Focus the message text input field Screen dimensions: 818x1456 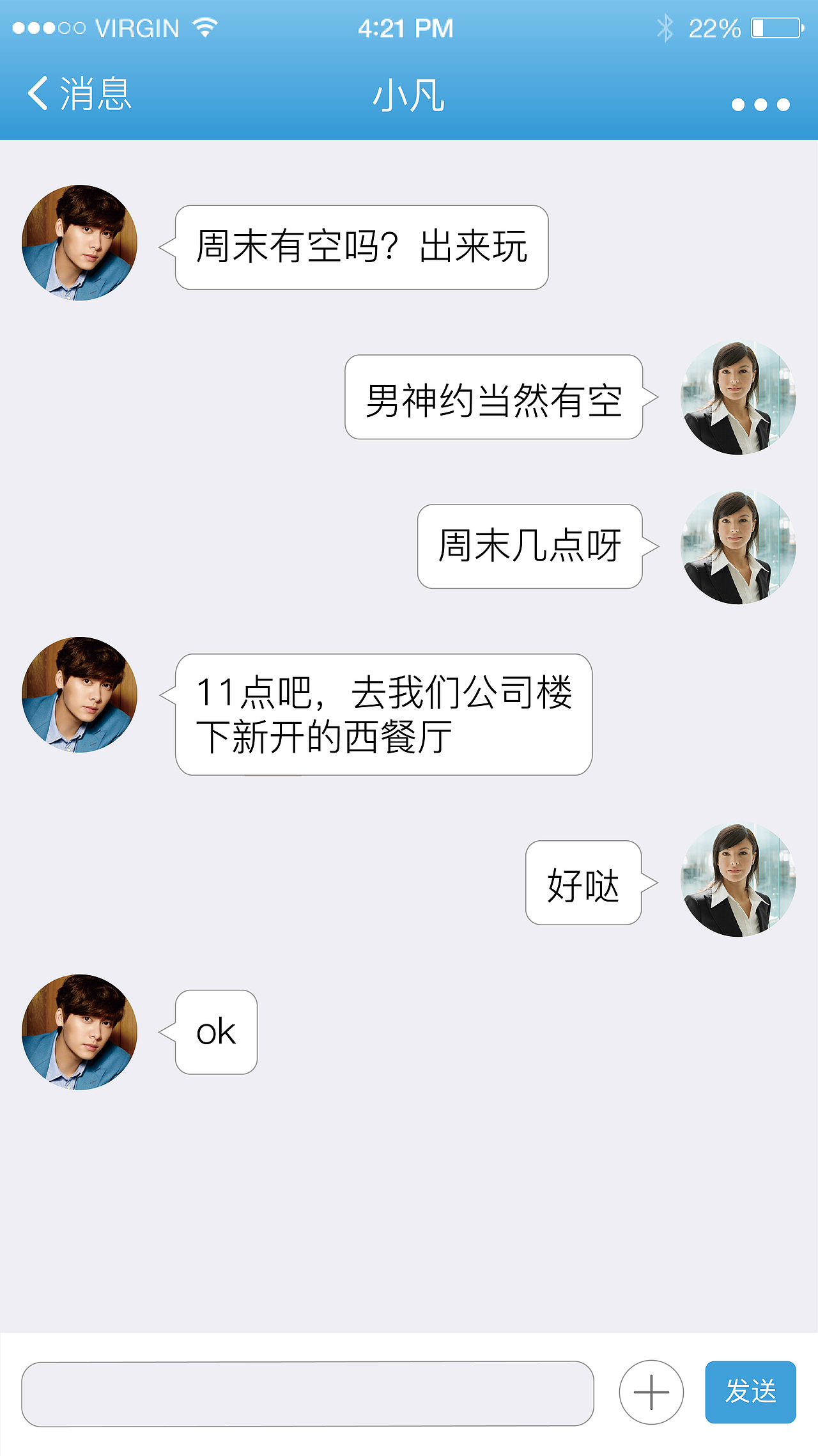point(307,1393)
